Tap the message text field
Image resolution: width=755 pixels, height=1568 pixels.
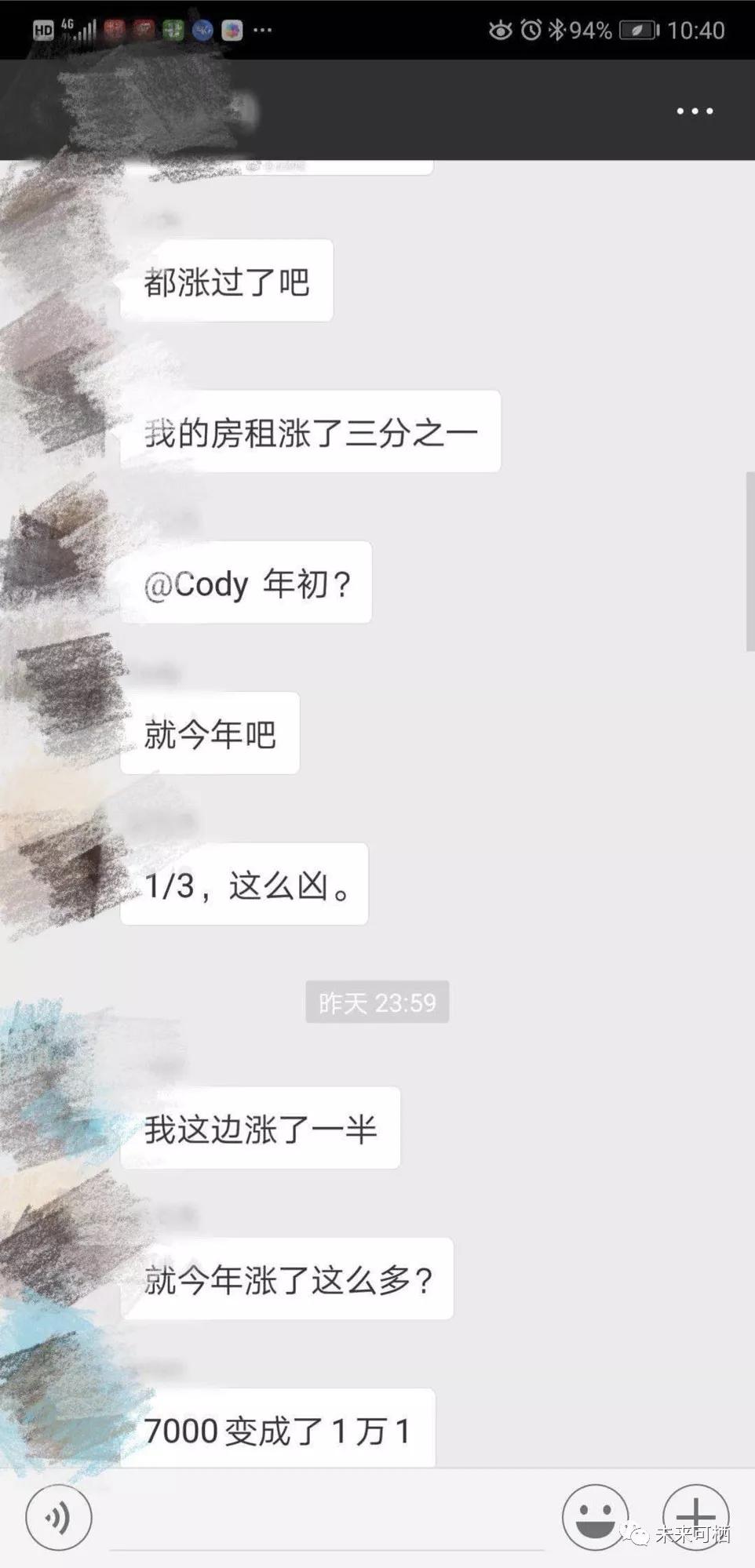pos(326,1517)
